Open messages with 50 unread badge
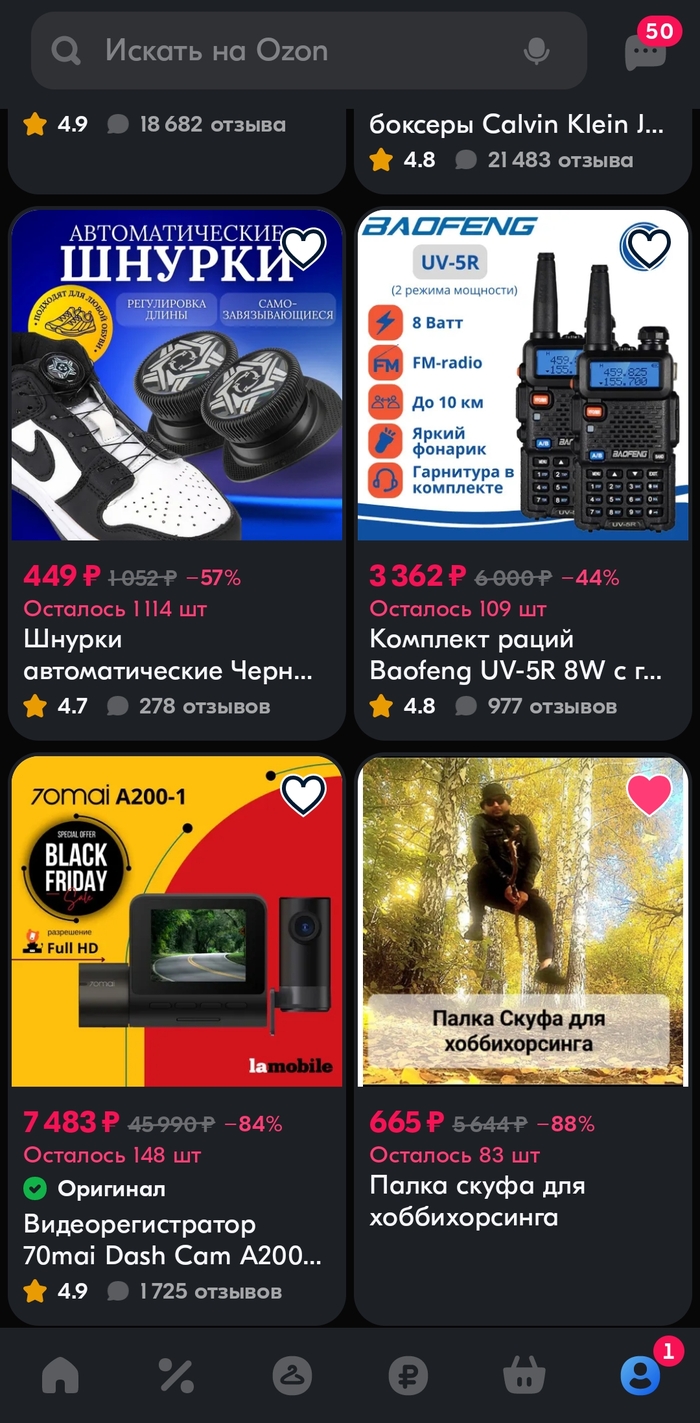The width and height of the screenshot is (700, 1423). click(x=646, y=50)
